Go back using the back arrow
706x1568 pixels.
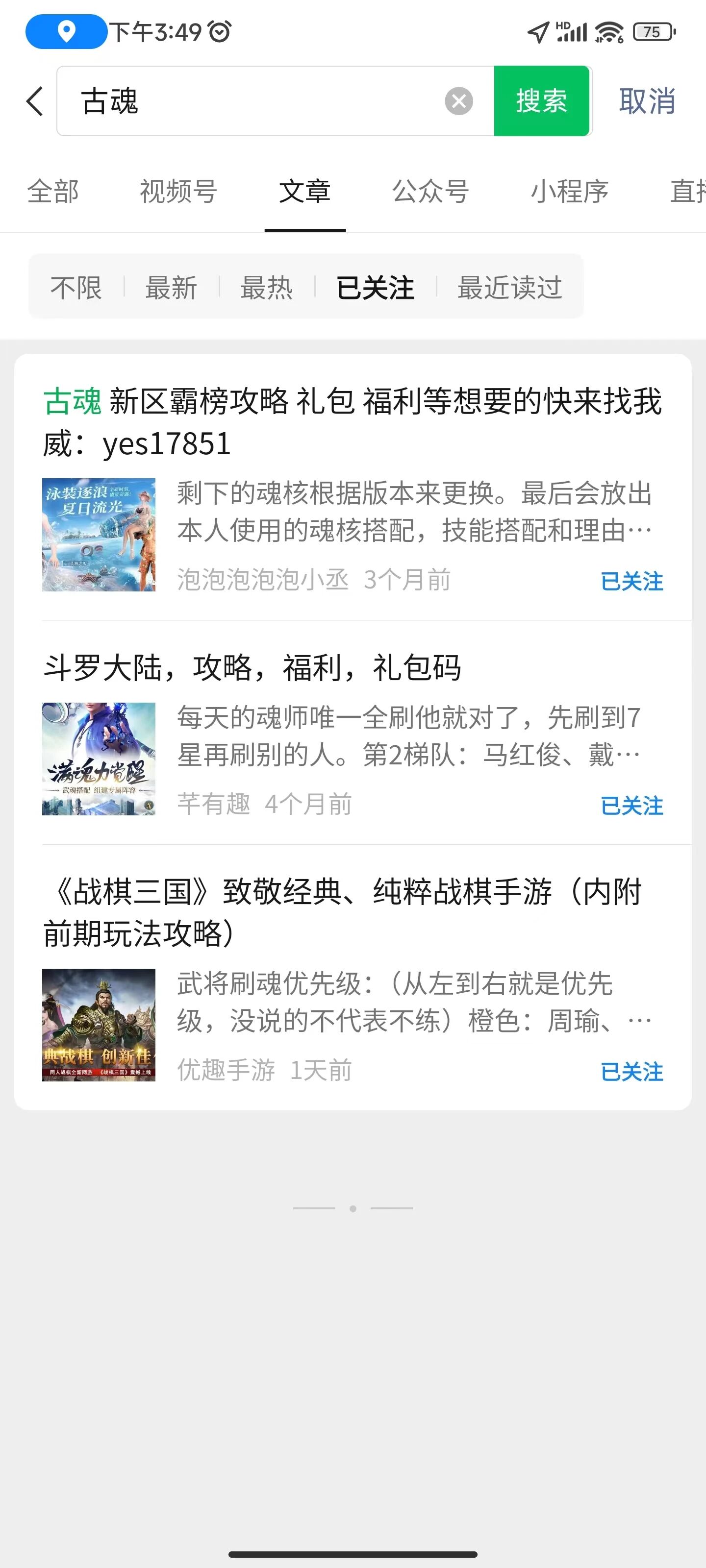pyautogui.click(x=35, y=101)
